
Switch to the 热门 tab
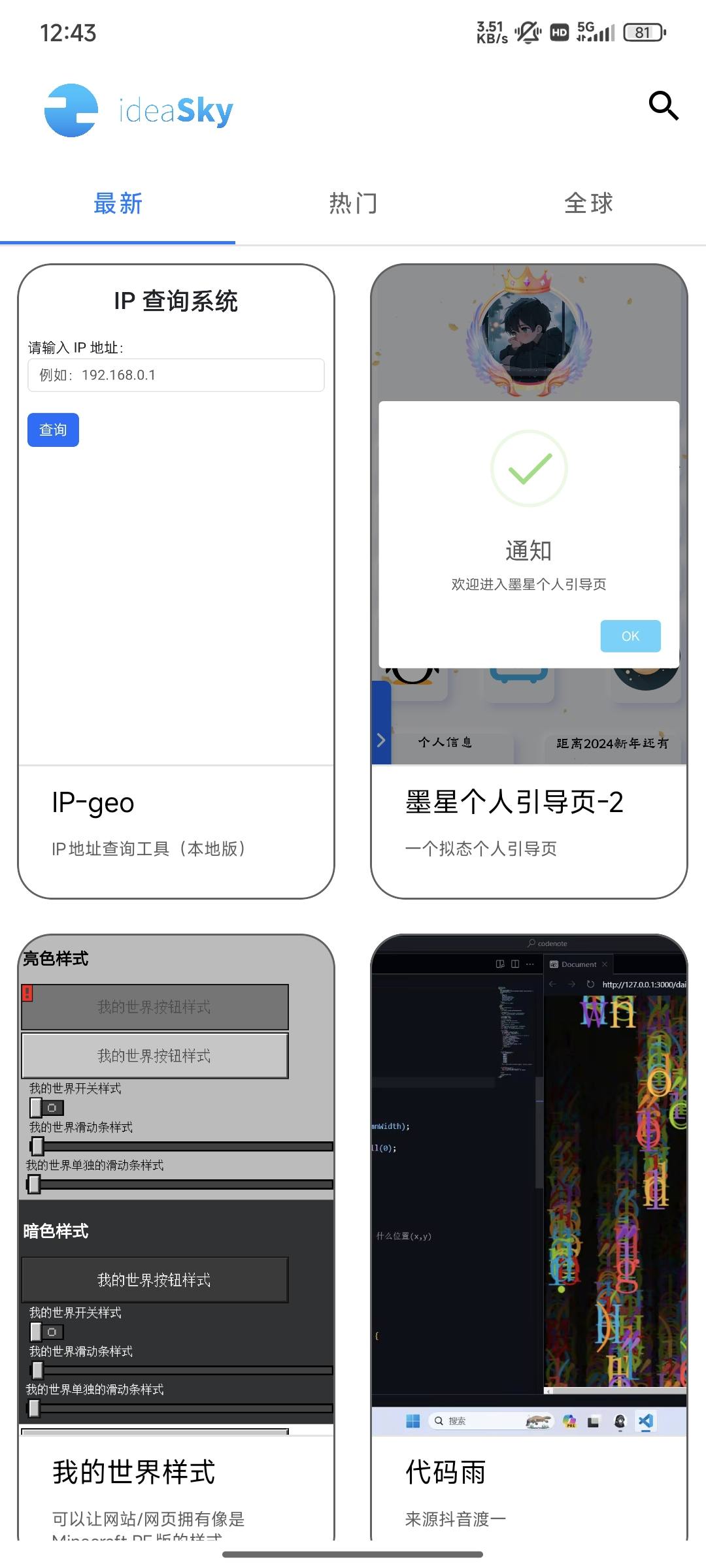click(353, 203)
